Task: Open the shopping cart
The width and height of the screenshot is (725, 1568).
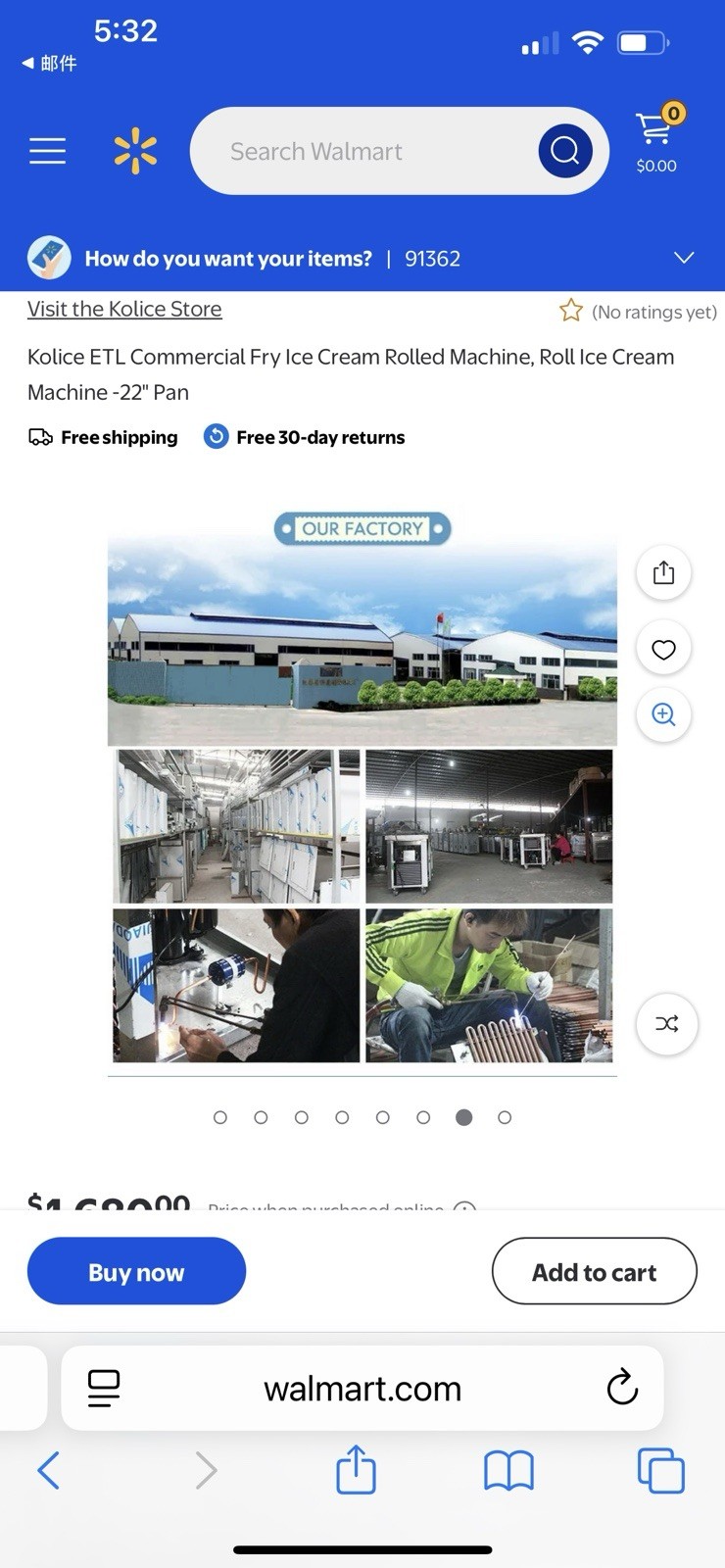Action: click(x=657, y=139)
